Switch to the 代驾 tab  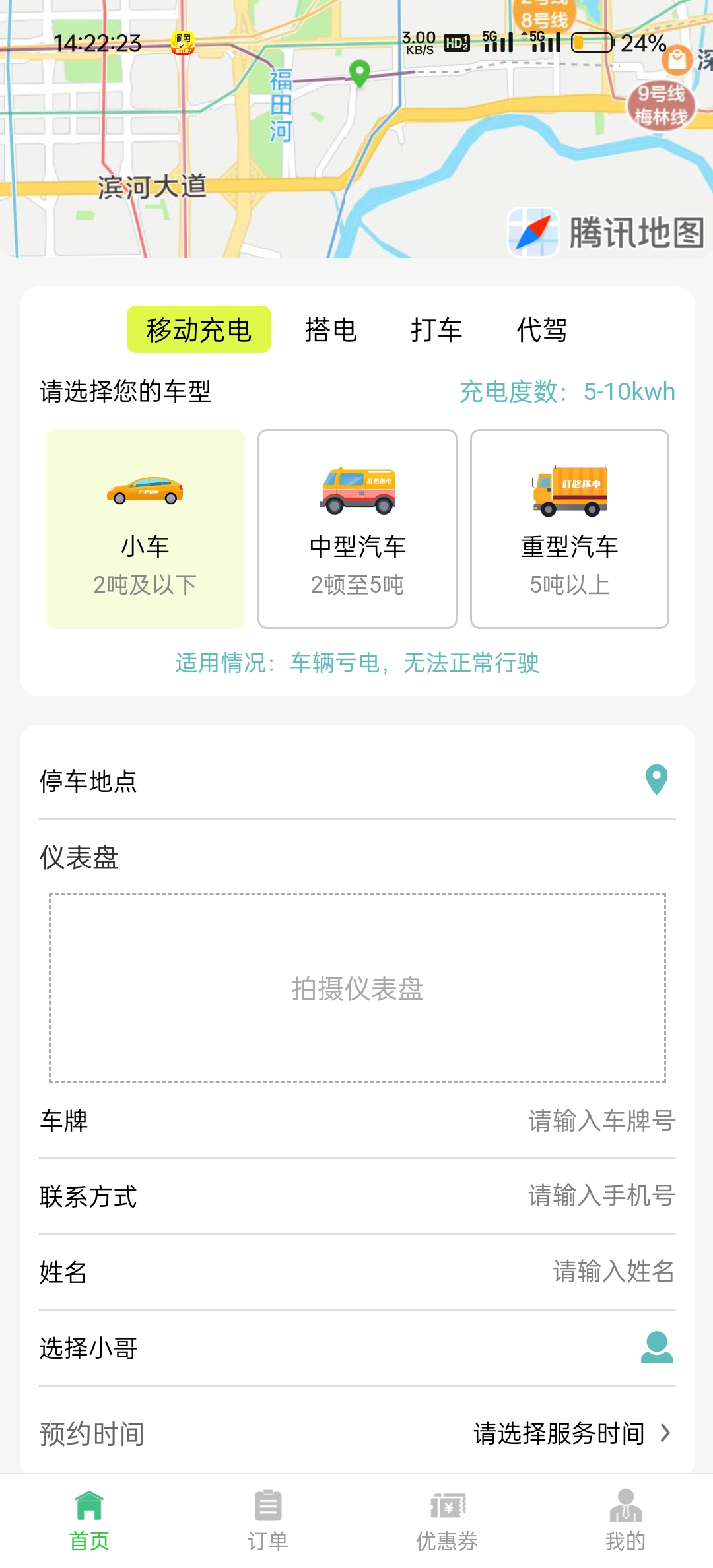tap(543, 330)
